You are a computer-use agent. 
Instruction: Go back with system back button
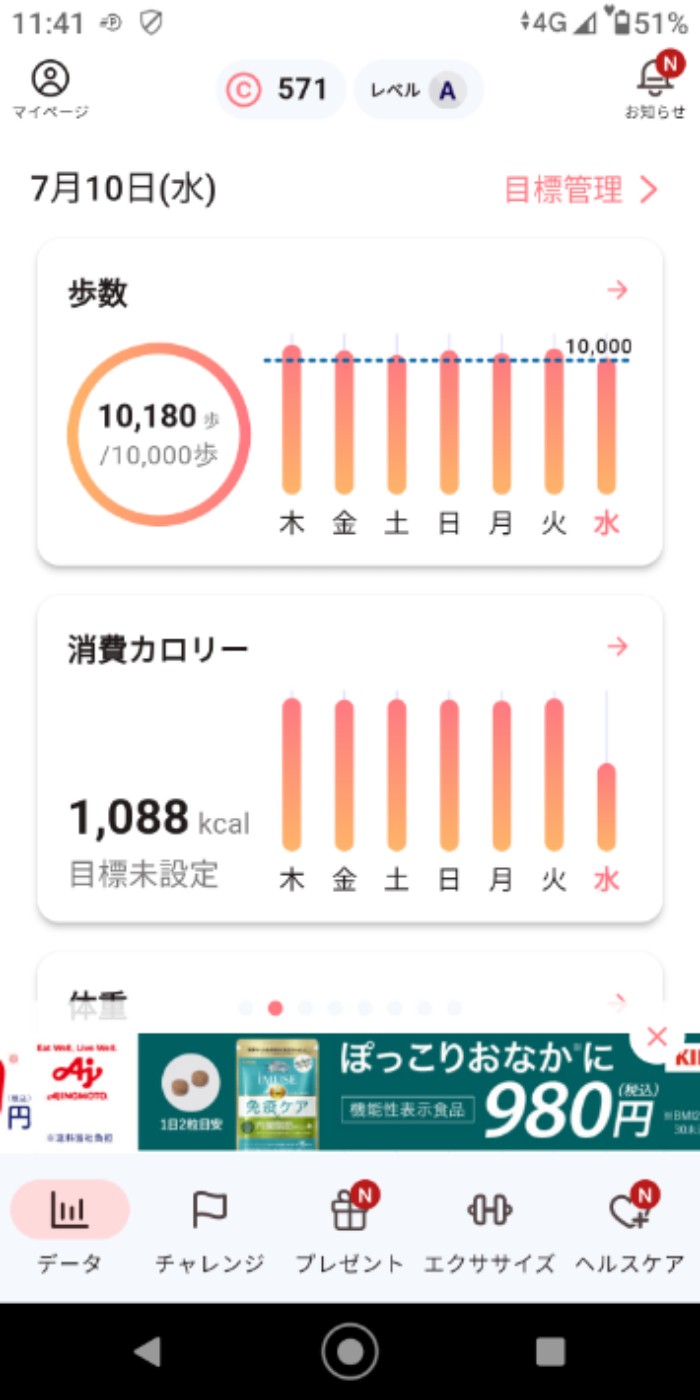click(x=148, y=1351)
